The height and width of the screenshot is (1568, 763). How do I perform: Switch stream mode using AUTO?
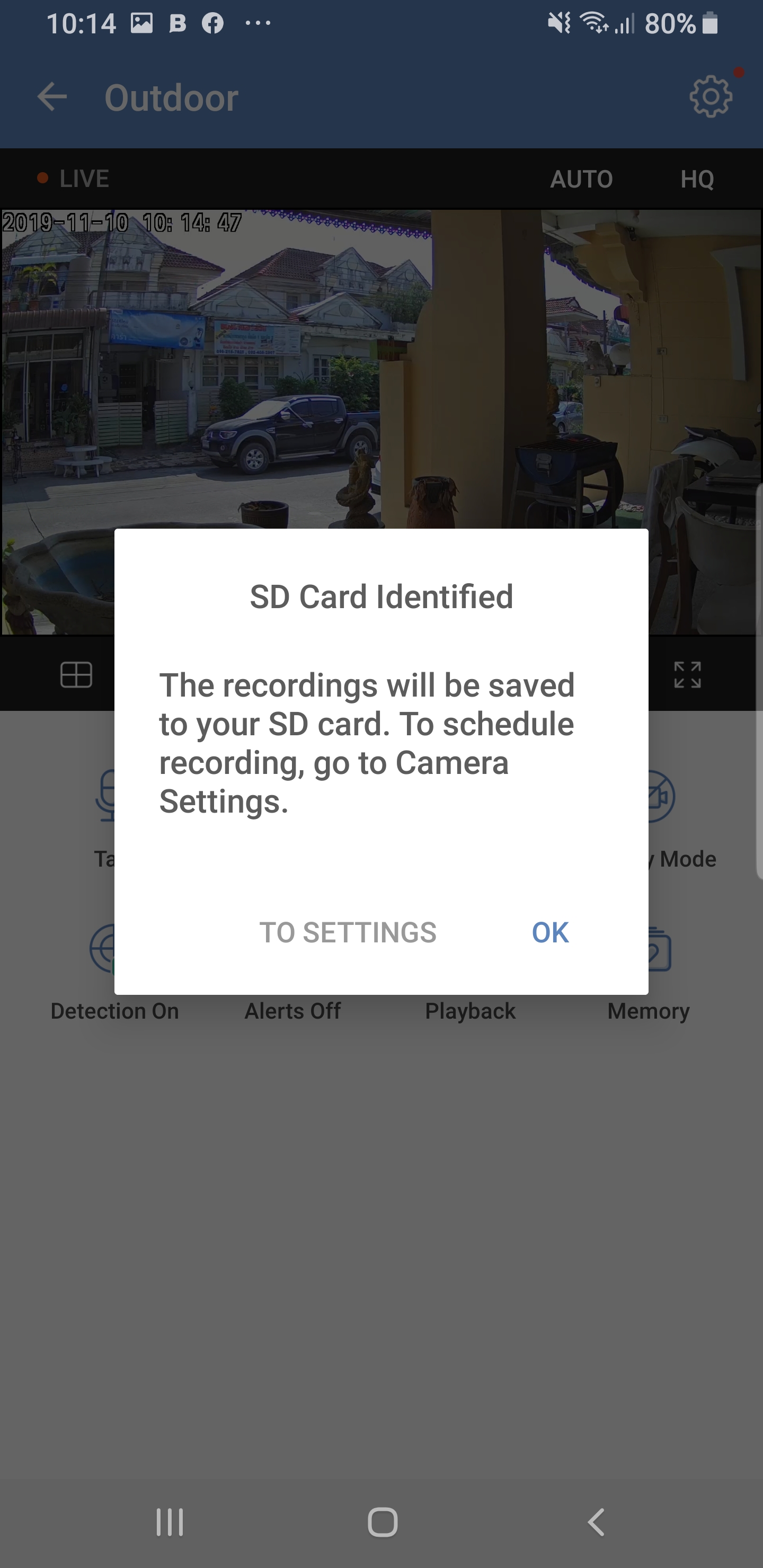(x=581, y=179)
